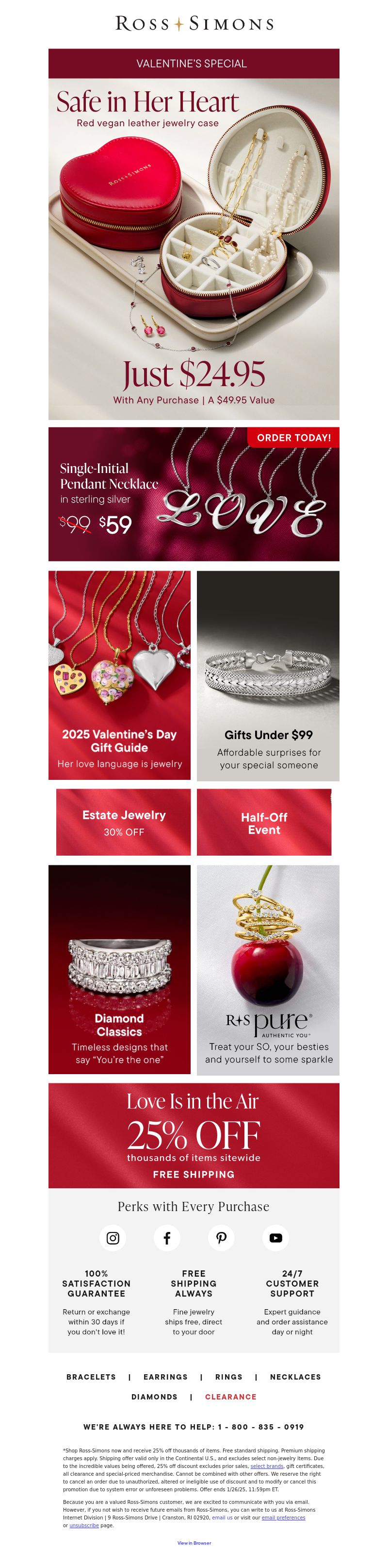Go to the Bracelets category
Image resolution: width=388 pixels, height=1568 pixels.
91,1376
